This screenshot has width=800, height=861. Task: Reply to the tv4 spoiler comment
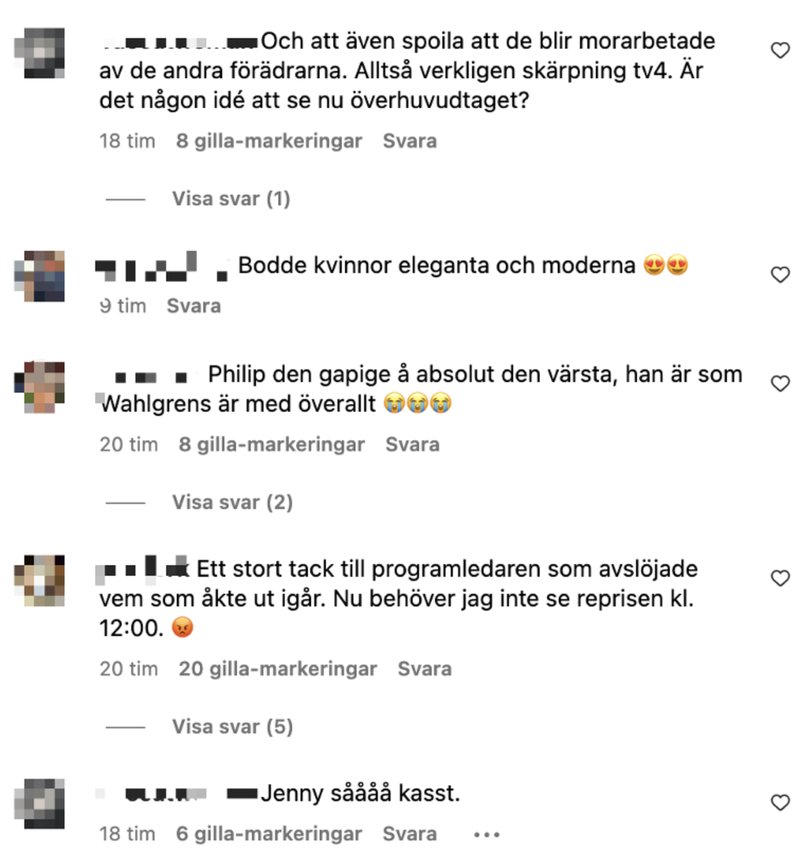pos(410,141)
